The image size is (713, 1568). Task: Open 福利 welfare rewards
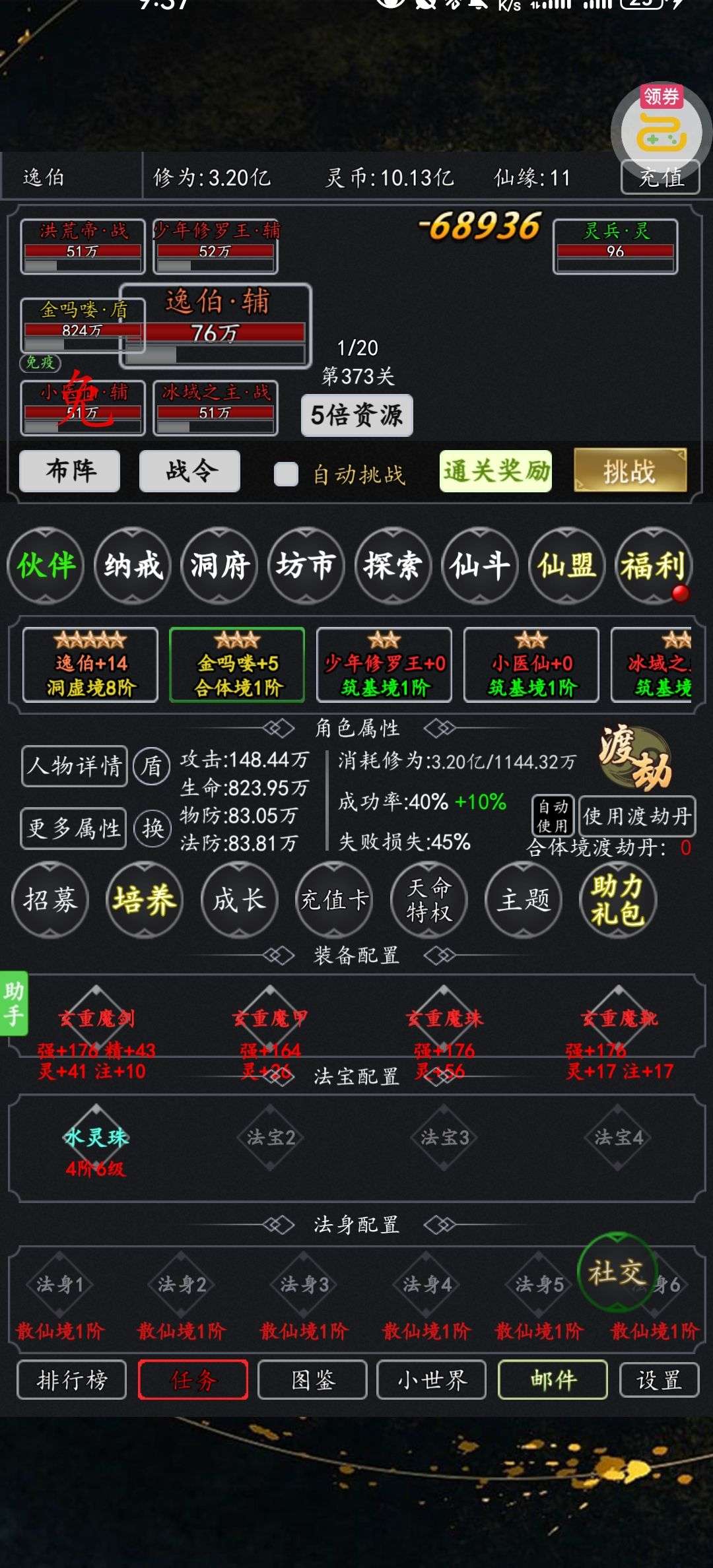(x=653, y=566)
